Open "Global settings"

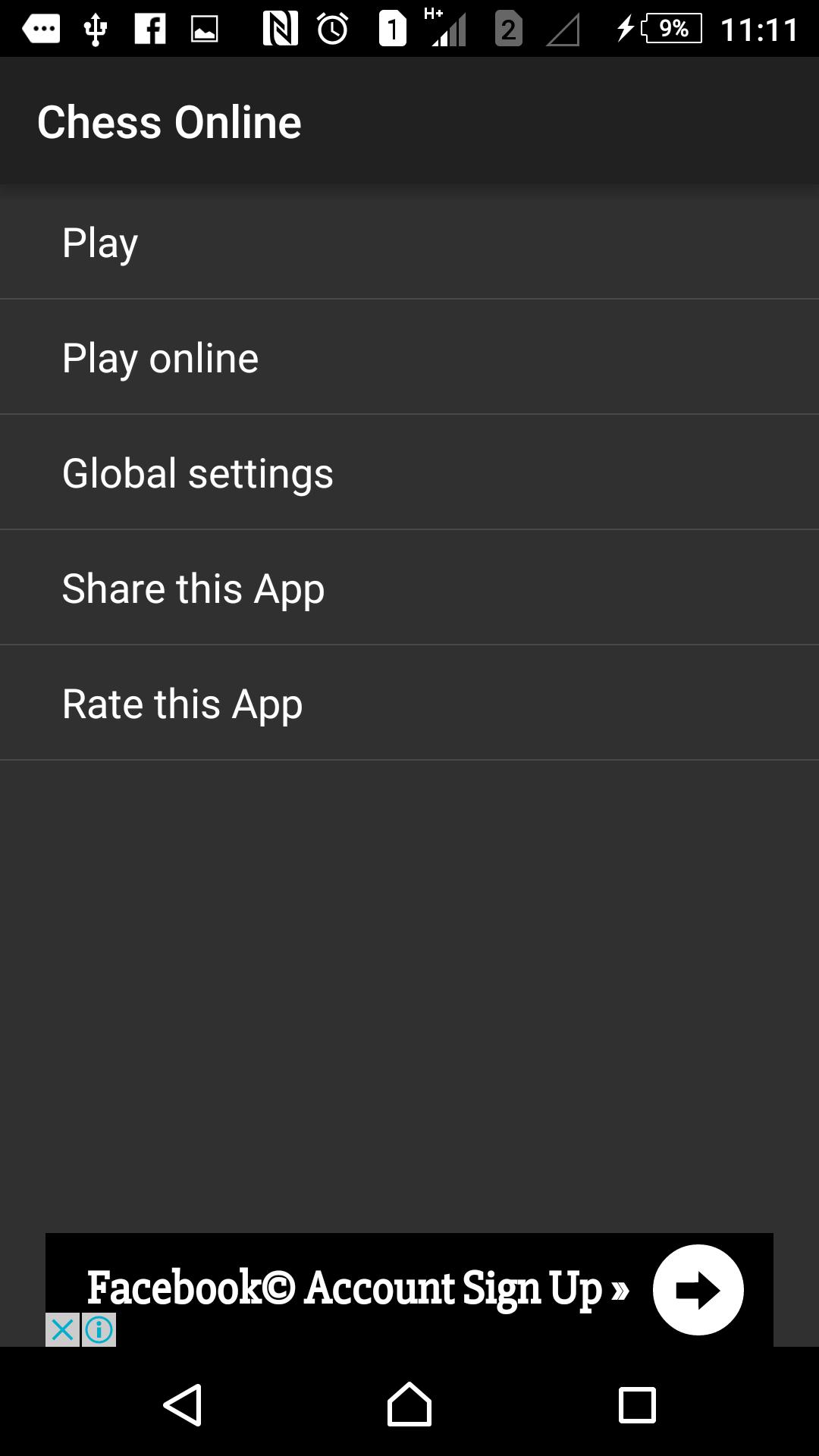pyautogui.click(x=197, y=472)
